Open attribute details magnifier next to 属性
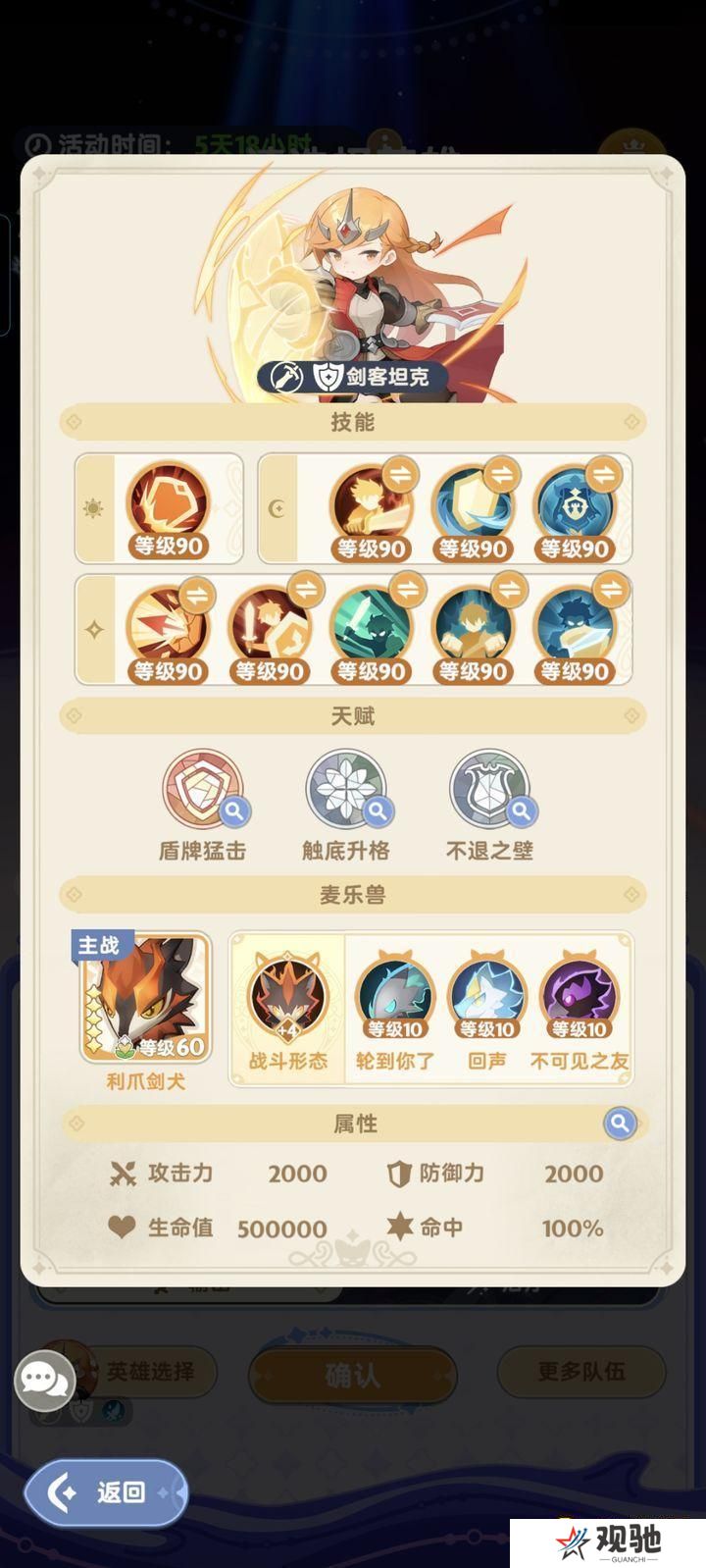This screenshot has width=706, height=1568. [619, 1123]
